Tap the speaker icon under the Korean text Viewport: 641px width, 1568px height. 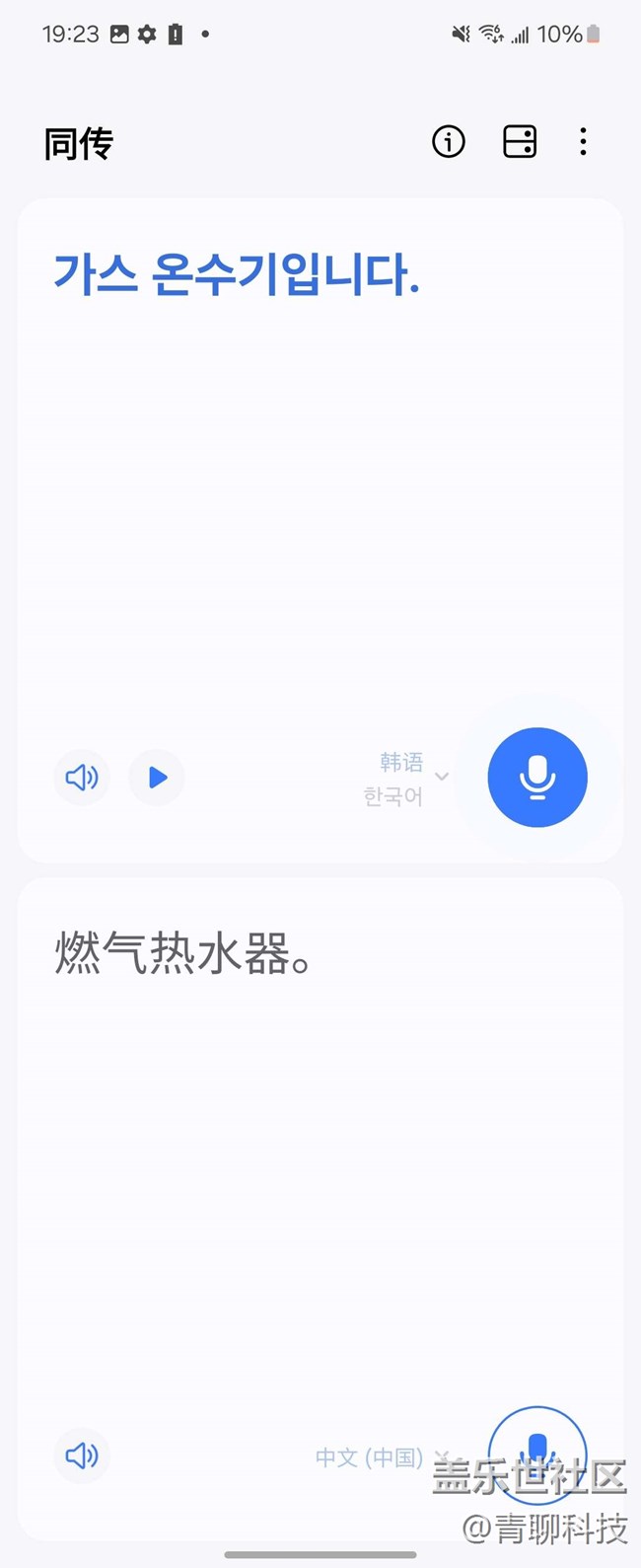click(82, 778)
